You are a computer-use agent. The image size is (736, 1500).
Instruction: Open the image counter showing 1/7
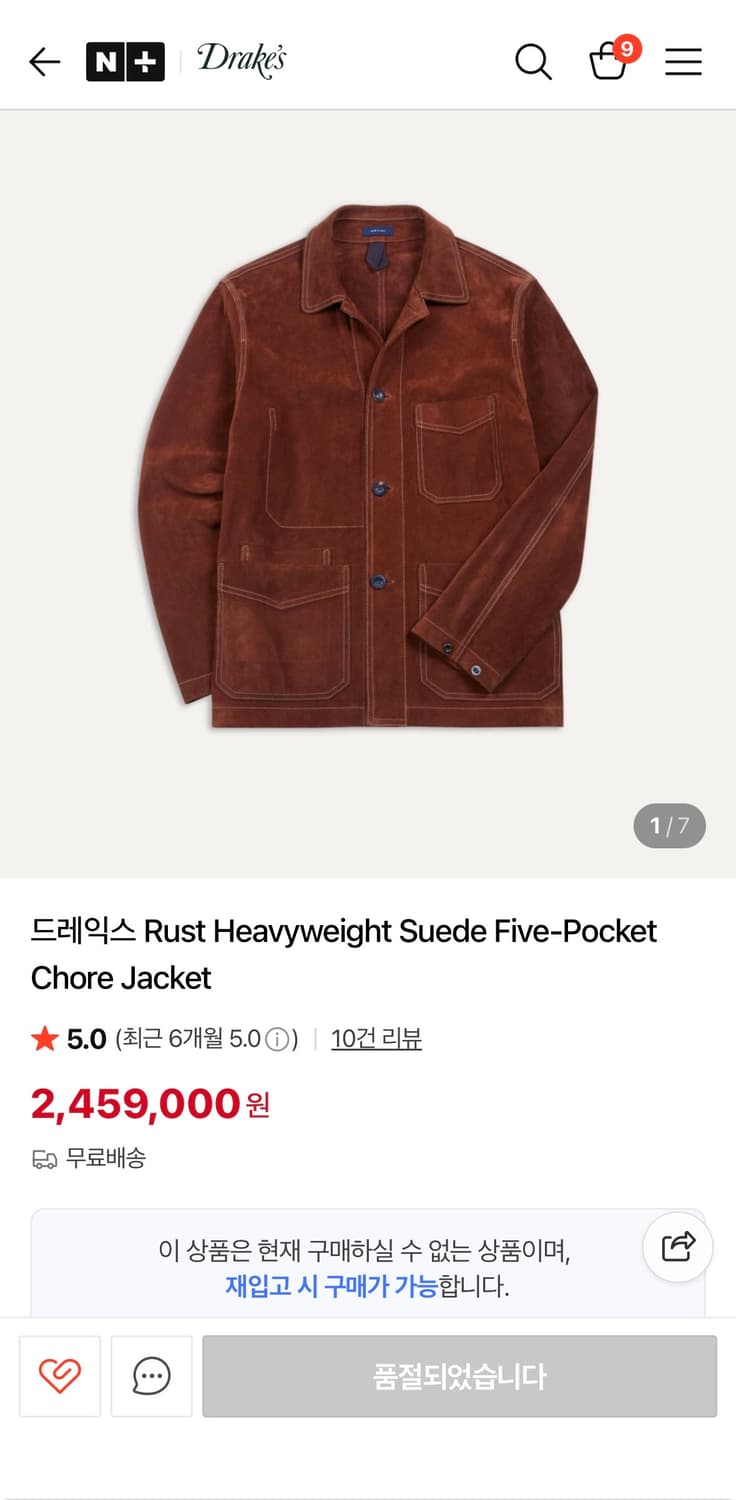pyautogui.click(x=670, y=826)
